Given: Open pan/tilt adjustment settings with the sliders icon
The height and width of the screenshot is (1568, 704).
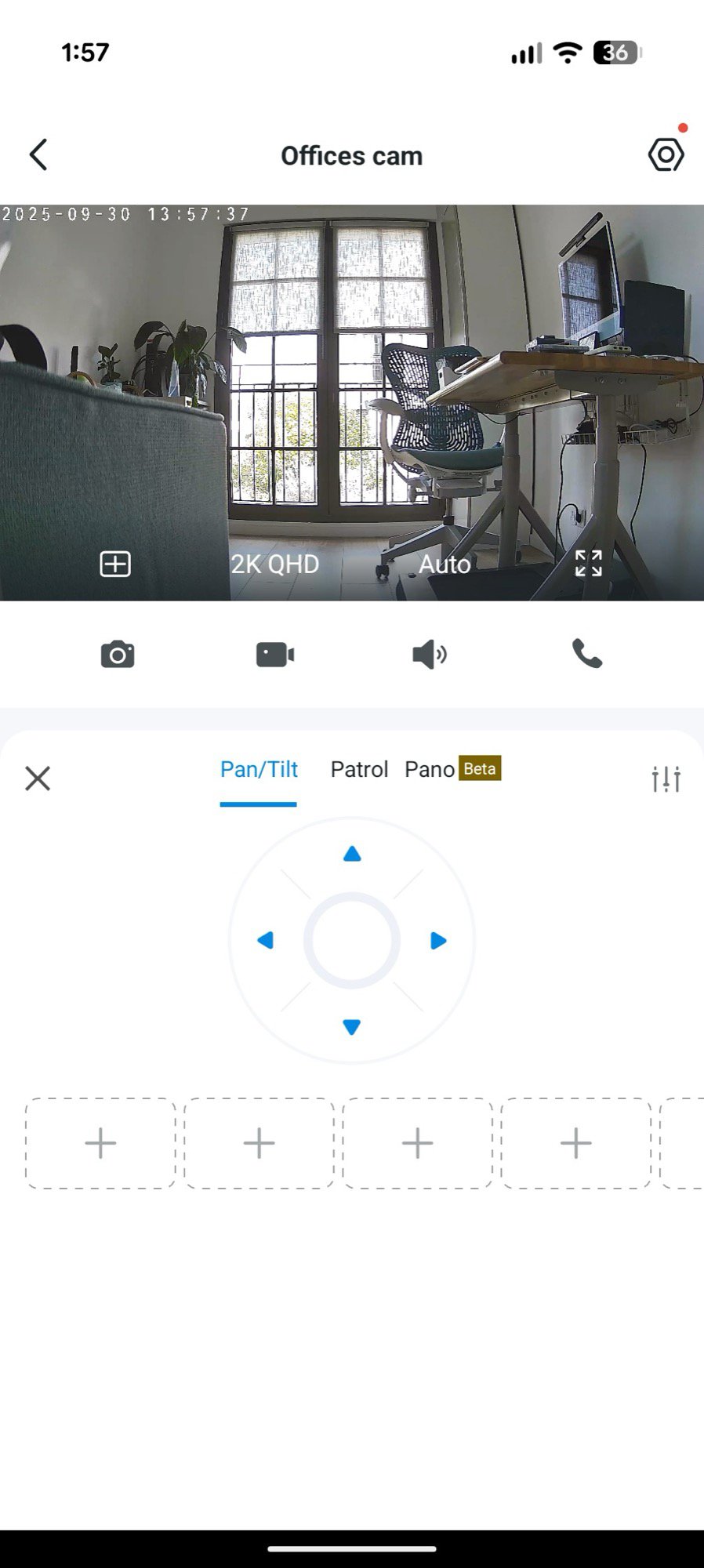Looking at the screenshot, I should click(666, 778).
